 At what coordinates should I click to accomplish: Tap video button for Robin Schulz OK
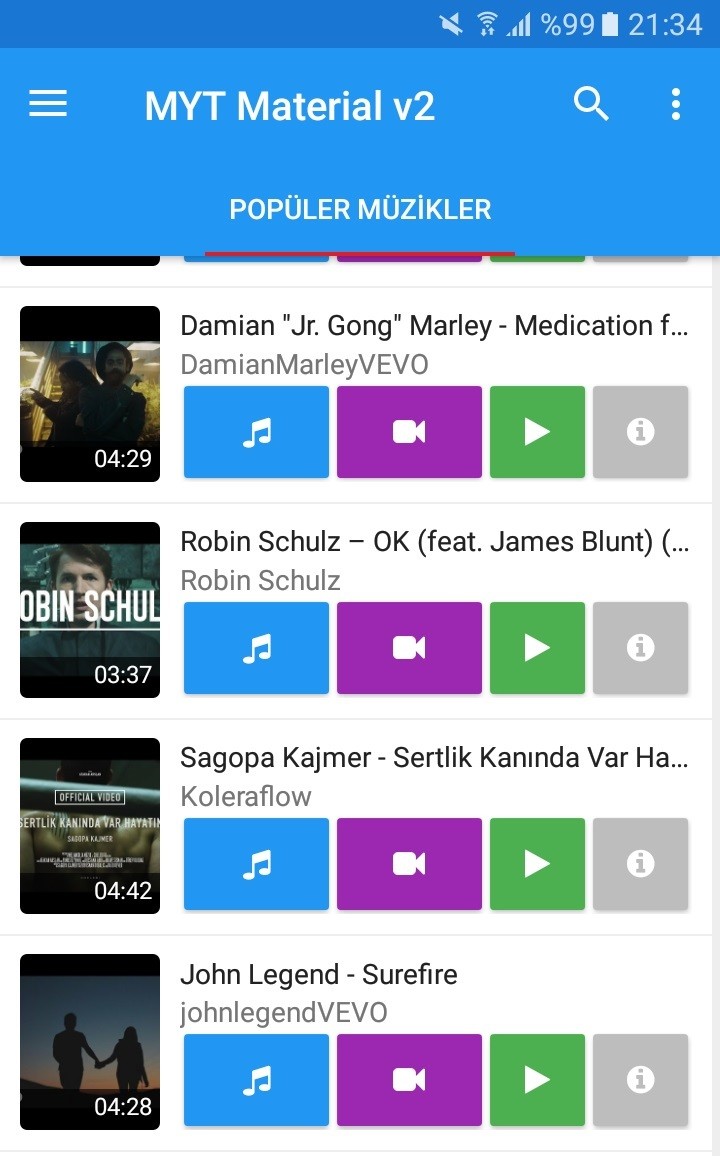coord(409,648)
